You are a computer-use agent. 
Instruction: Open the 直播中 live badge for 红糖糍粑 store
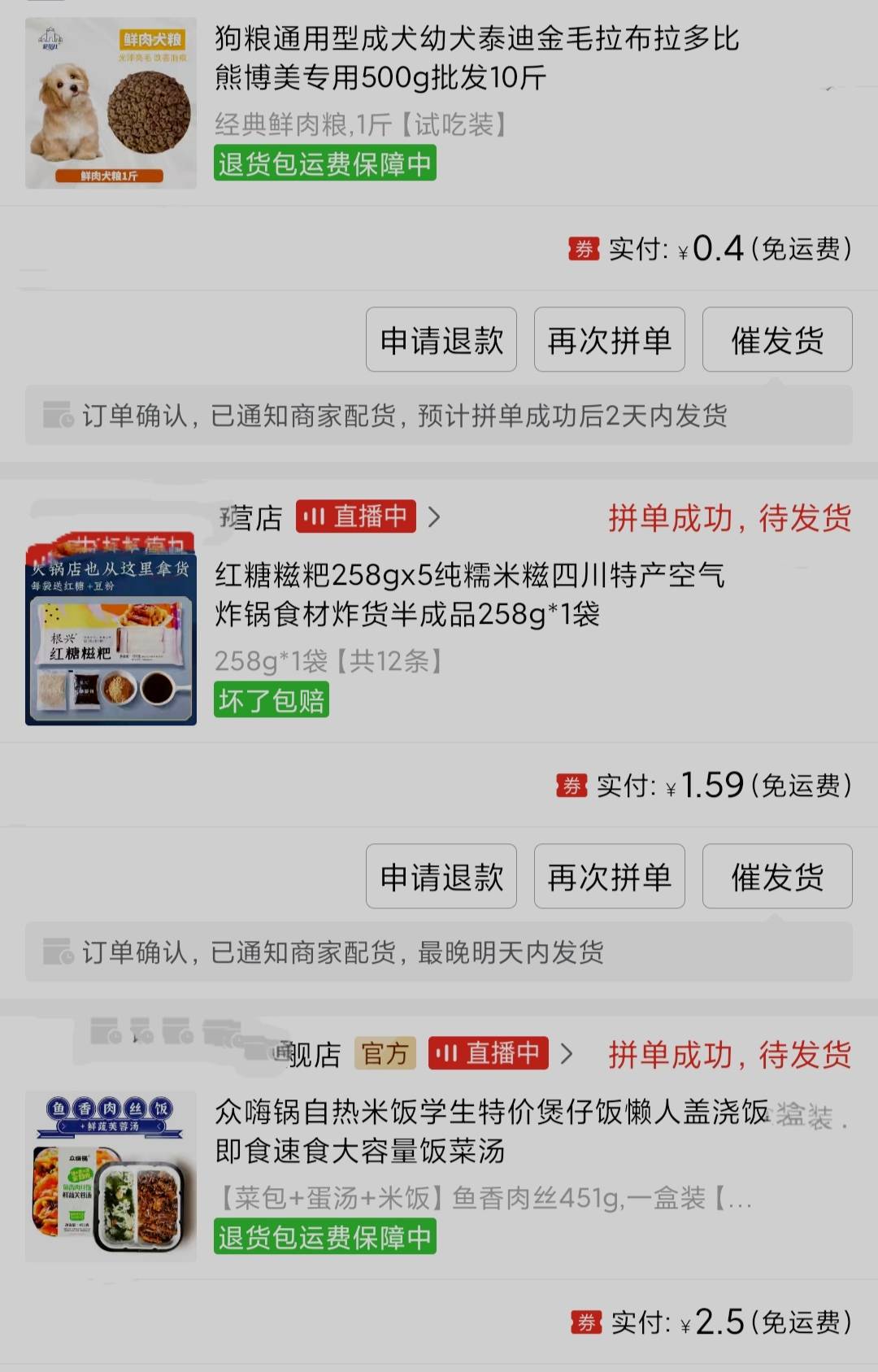(x=356, y=516)
